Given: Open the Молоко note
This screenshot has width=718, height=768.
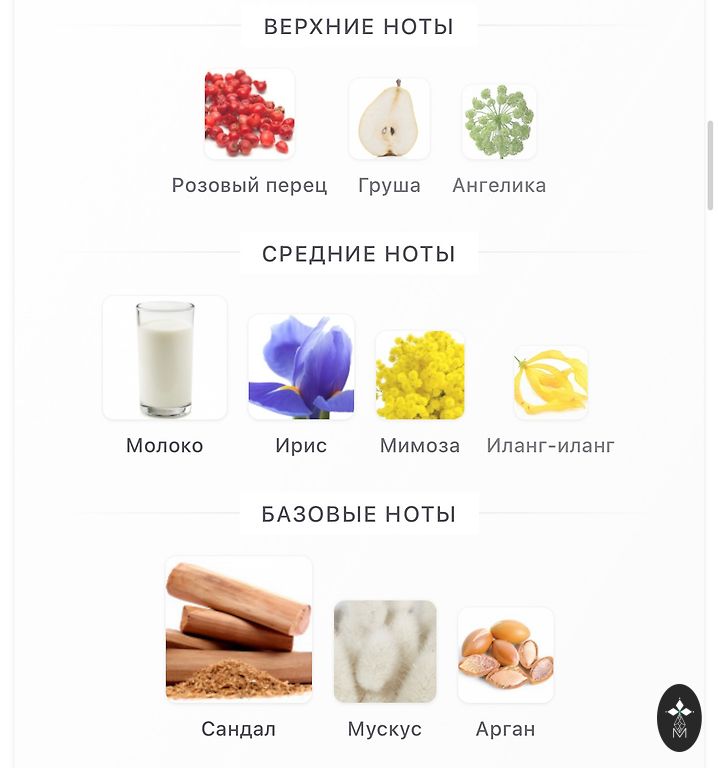Looking at the screenshot, I should pyautogui.click(x=165, y=358).
